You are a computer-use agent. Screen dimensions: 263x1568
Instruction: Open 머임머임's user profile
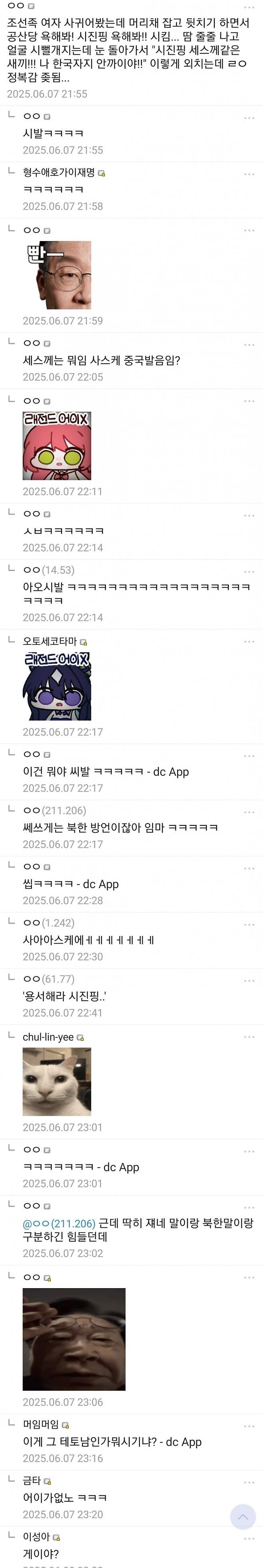point(41,1424)
